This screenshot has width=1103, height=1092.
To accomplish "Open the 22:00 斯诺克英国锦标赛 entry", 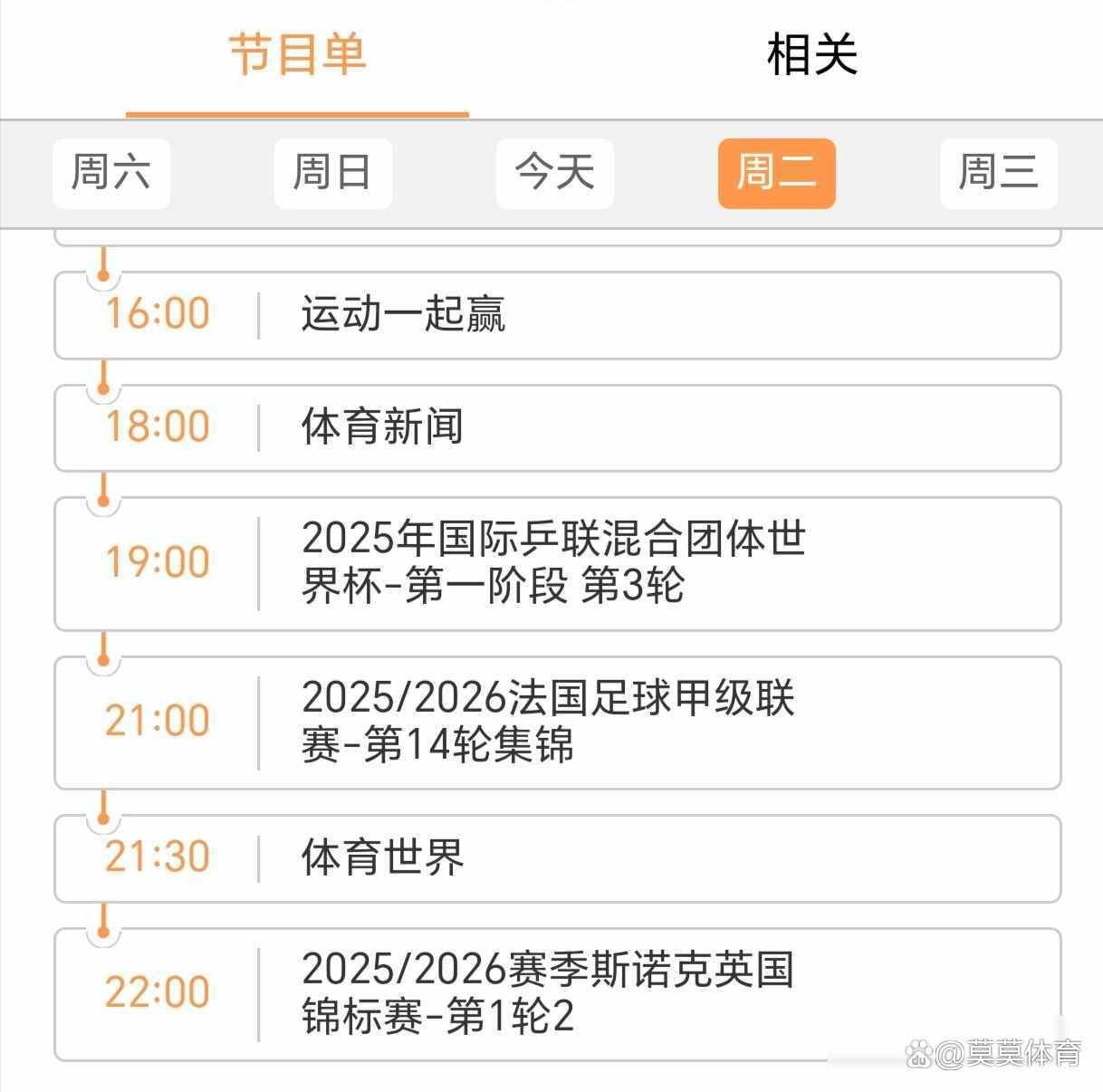I will tap(557, 993).
